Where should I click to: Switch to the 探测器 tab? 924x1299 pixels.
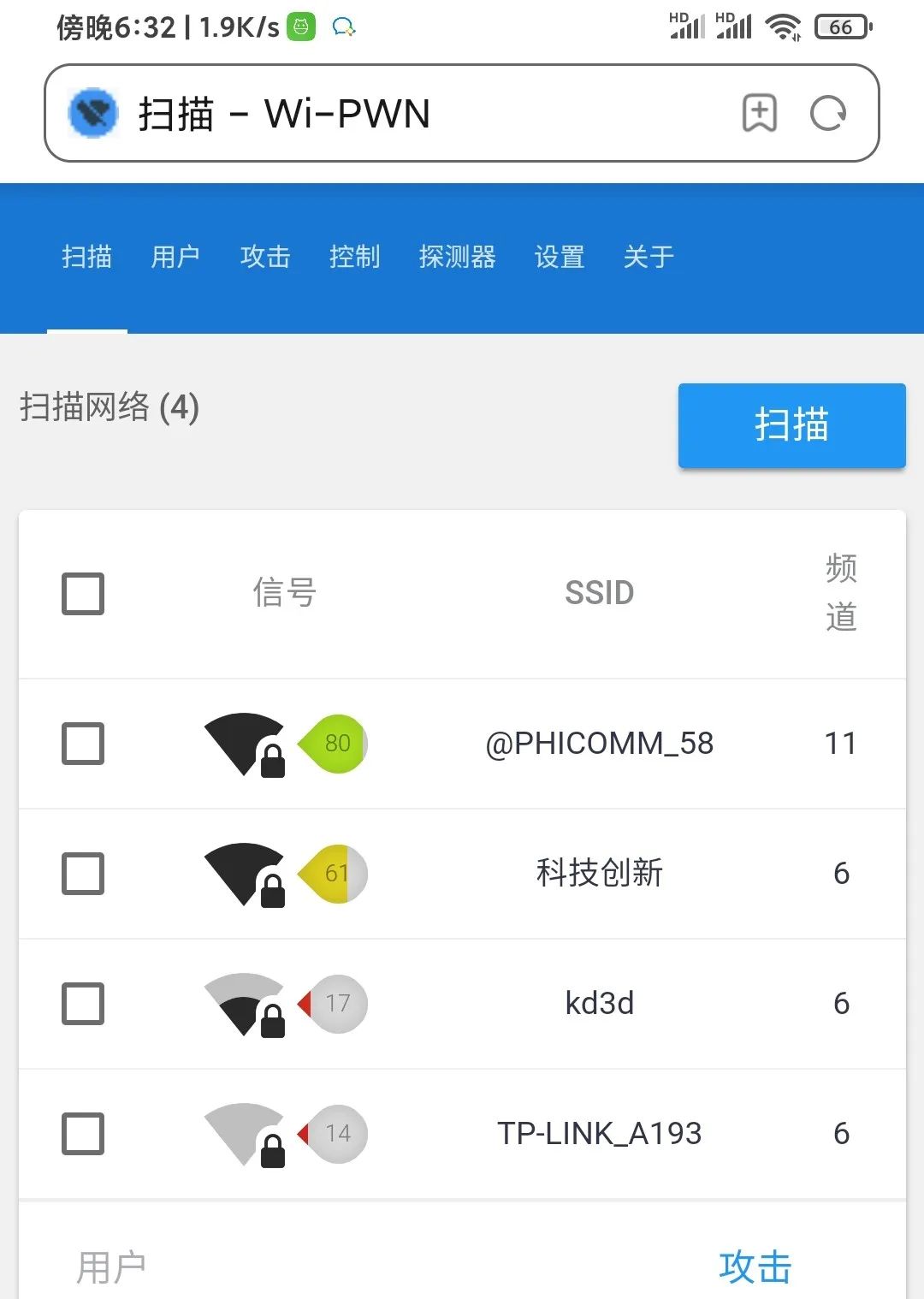click(459, 258)
